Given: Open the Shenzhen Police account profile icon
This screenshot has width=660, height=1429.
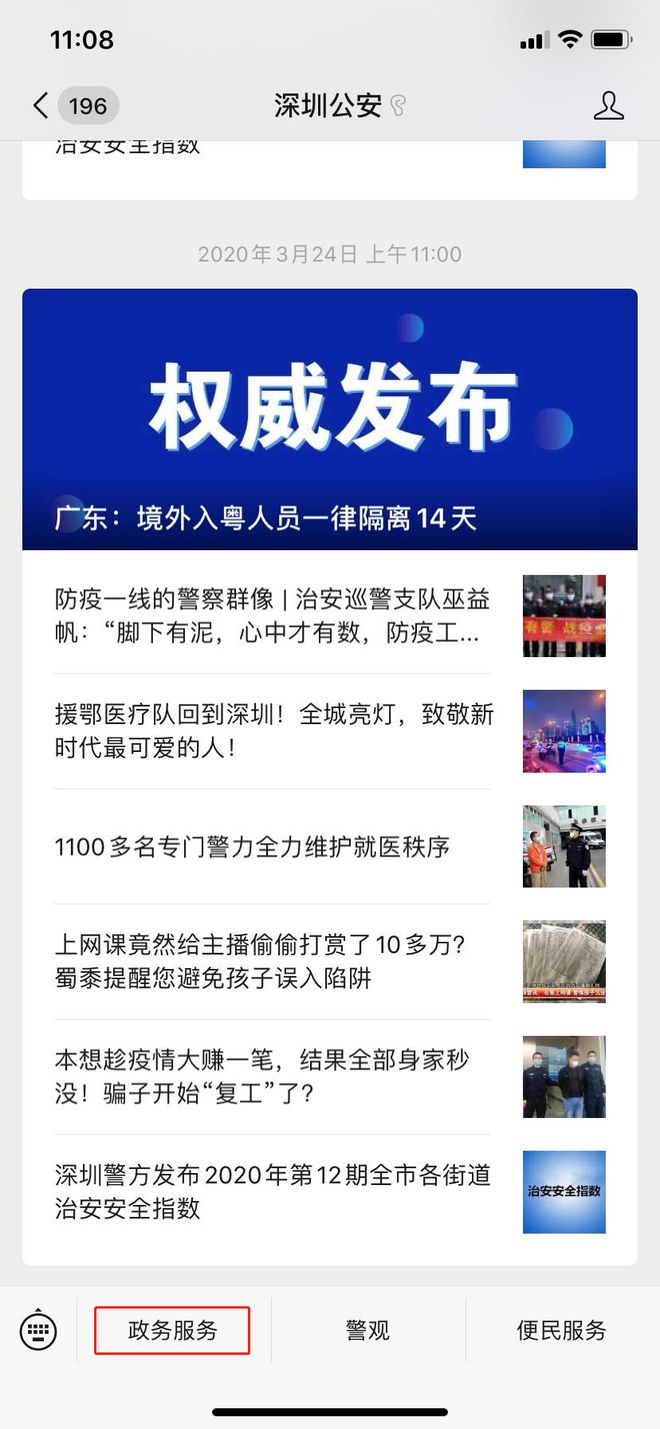Looking at the screenshot, I should (608, 106).
